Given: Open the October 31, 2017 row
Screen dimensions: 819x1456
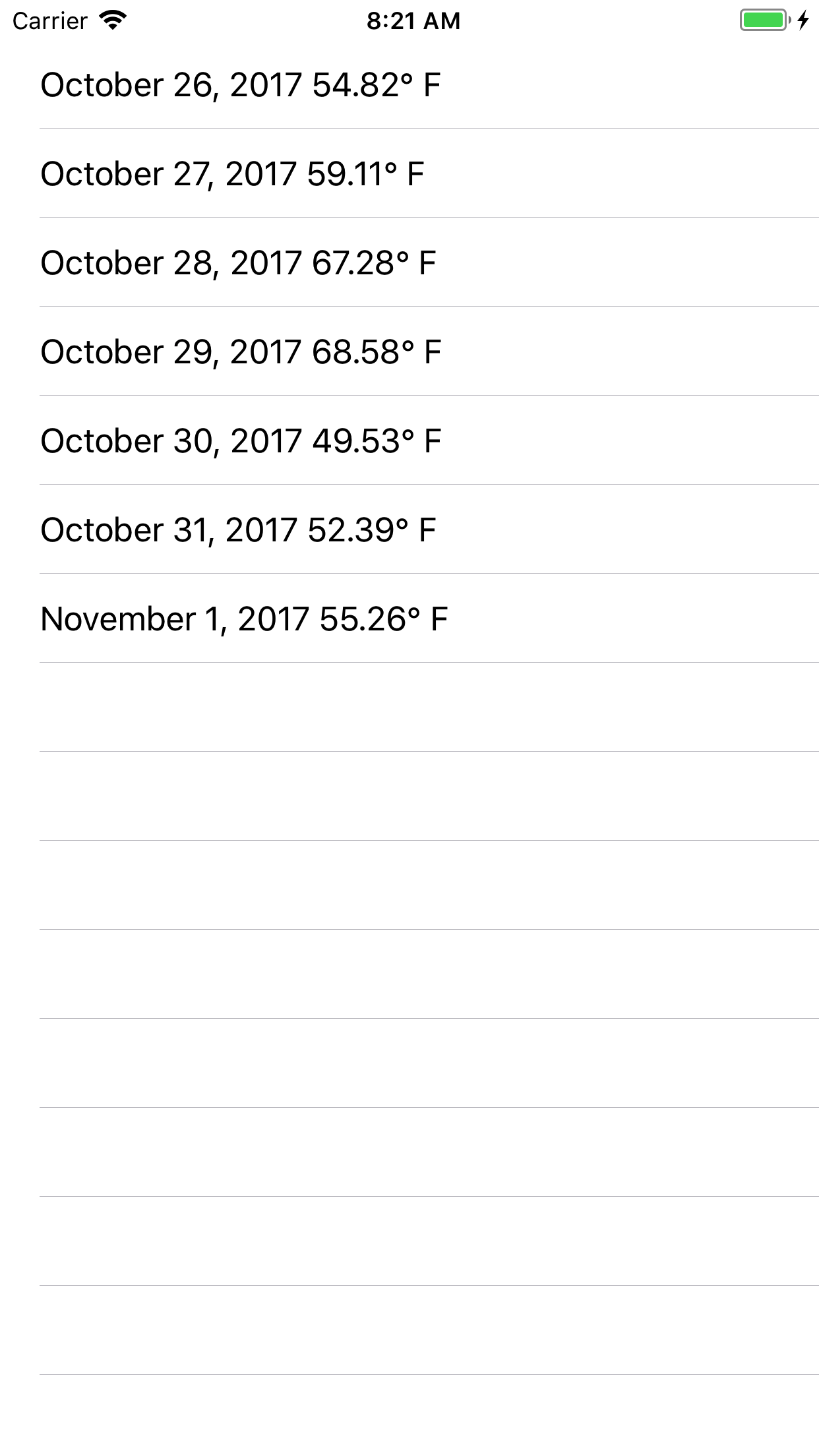Looking at the screenshot, I should (409, 530).
